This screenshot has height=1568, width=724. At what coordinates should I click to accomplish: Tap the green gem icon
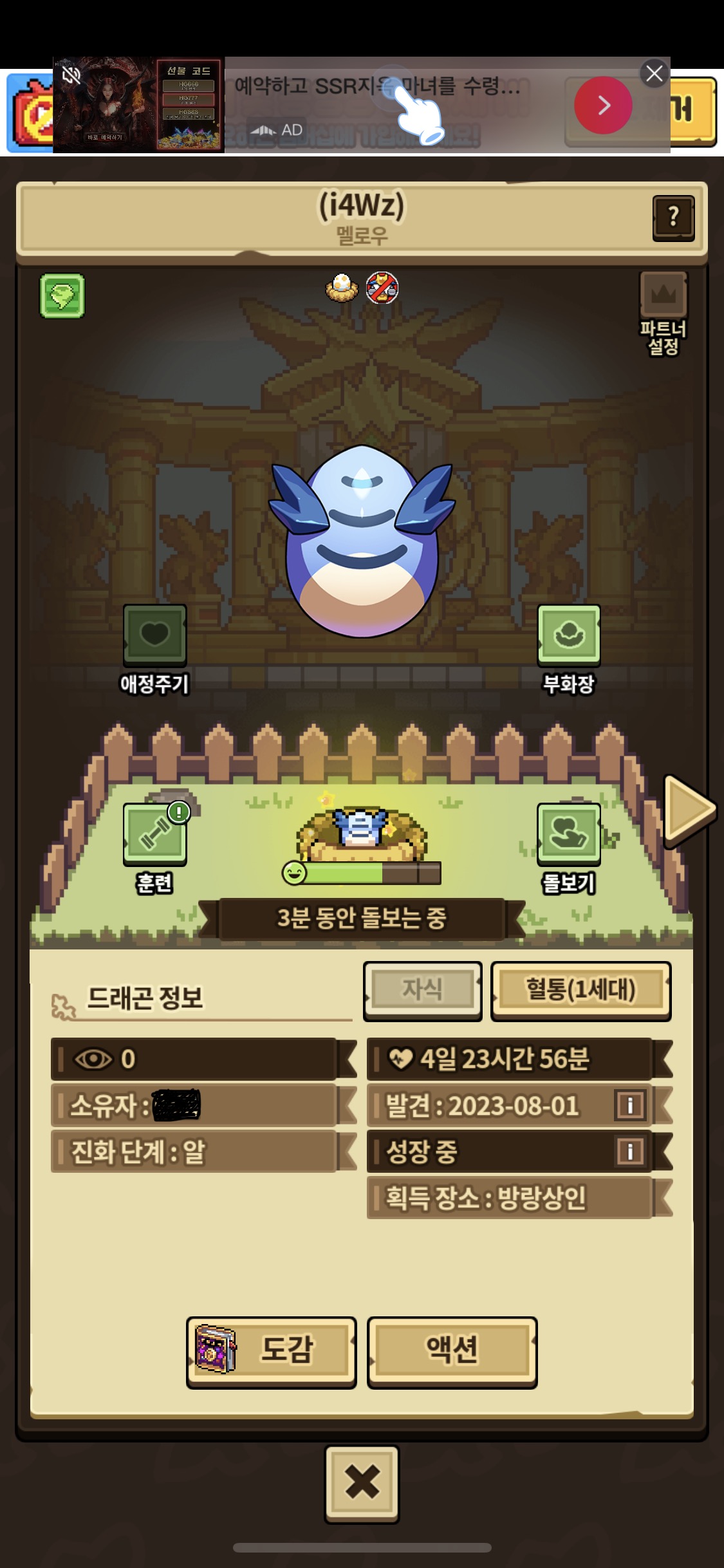click(62, 295)
